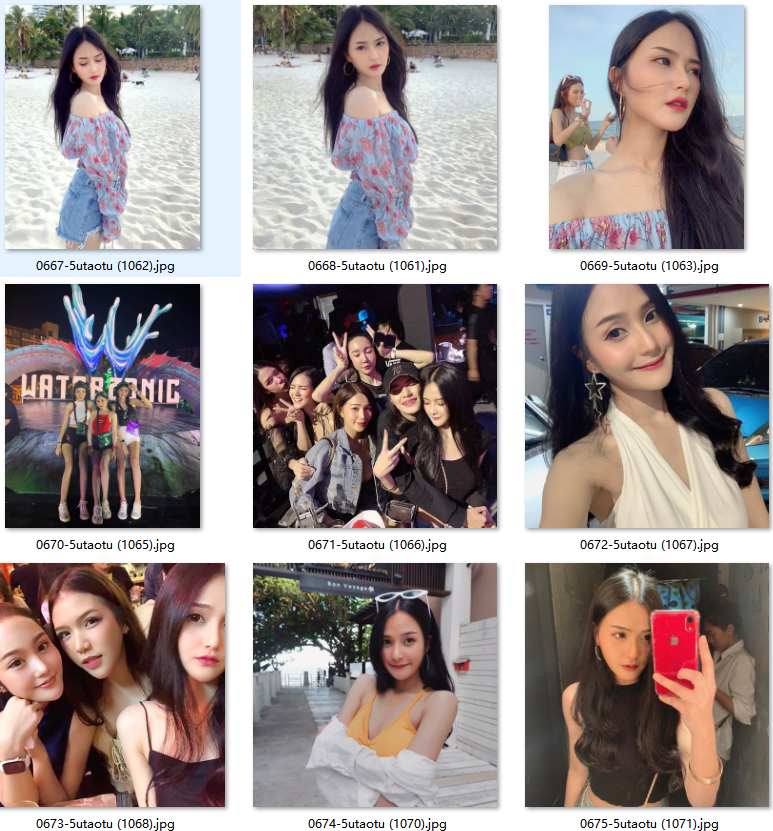The height and width of the screenshot is (831, 773).
Task: Highlight file 0672-5utaotu (1067).jpg
Action: pyautogui.click(x=647, y=405)
